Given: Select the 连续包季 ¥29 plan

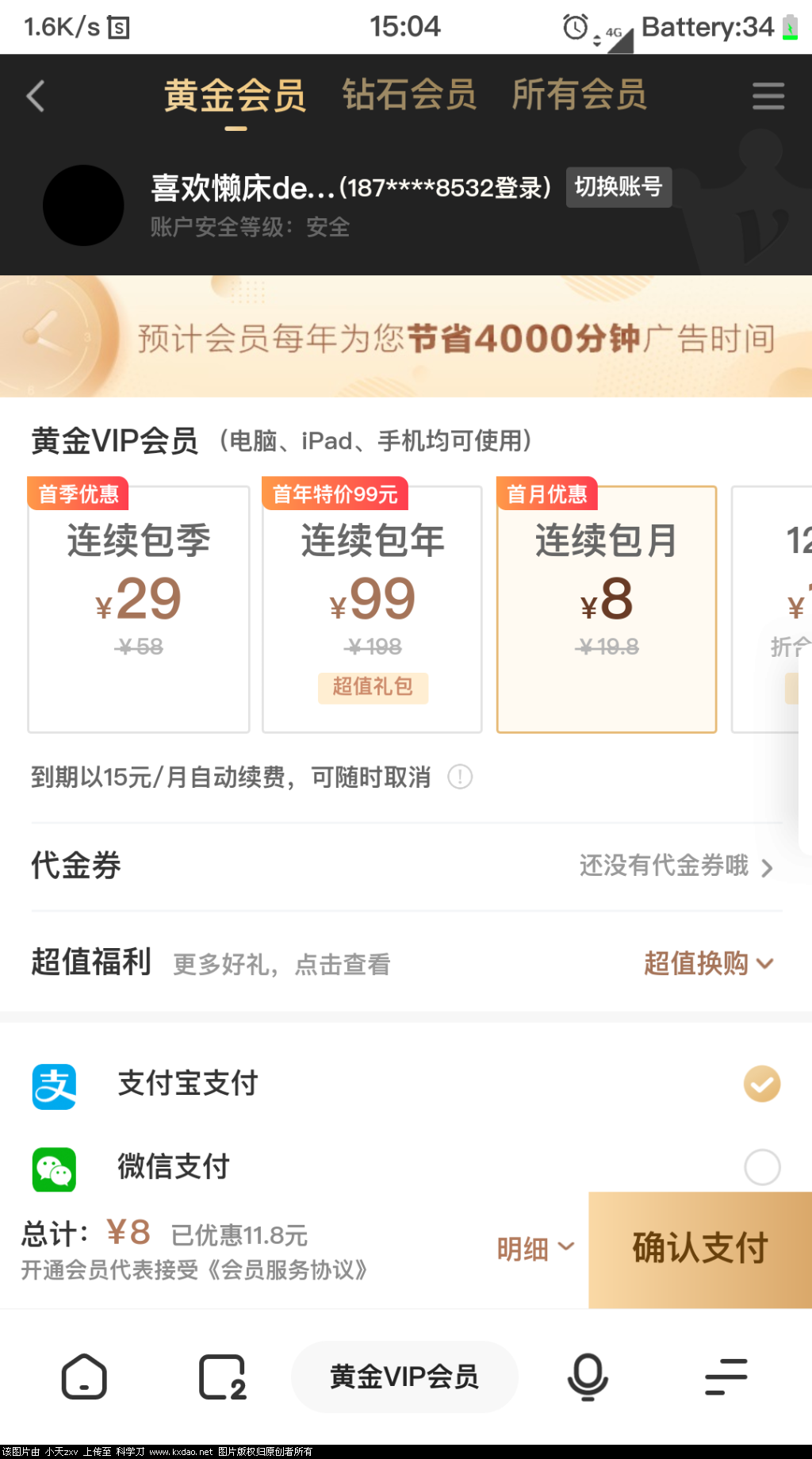Looking at the screenshot, I should point(139,609).
